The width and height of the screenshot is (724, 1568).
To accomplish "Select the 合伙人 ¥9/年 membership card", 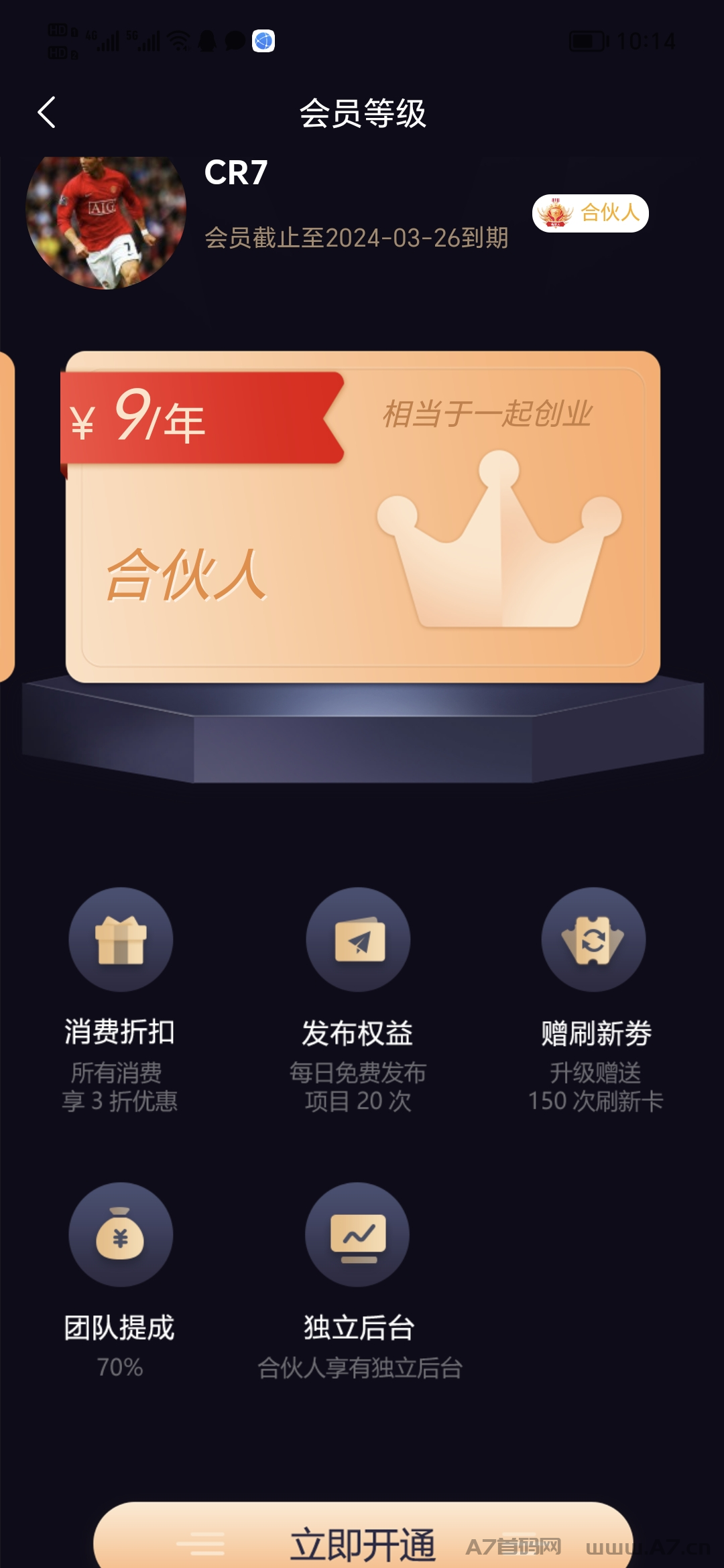I will pos(363,517).
